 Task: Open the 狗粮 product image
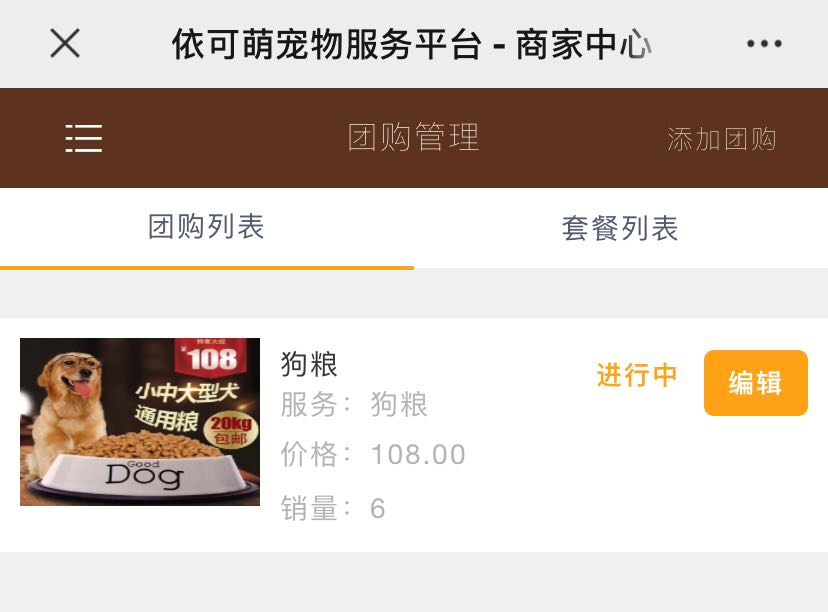click(140, 422)
